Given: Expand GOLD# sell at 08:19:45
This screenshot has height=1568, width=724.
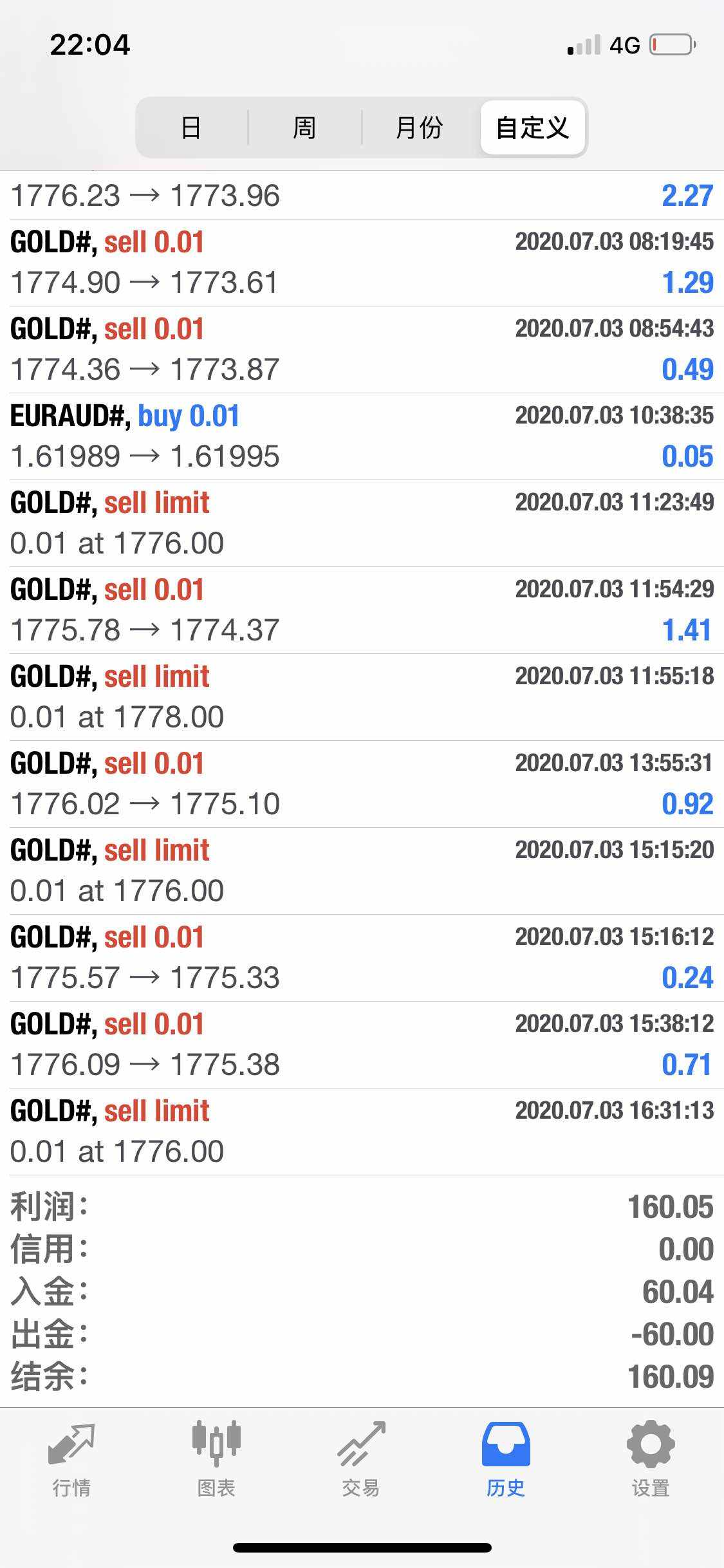Looking at the screenshot, I should click(362, 263).
